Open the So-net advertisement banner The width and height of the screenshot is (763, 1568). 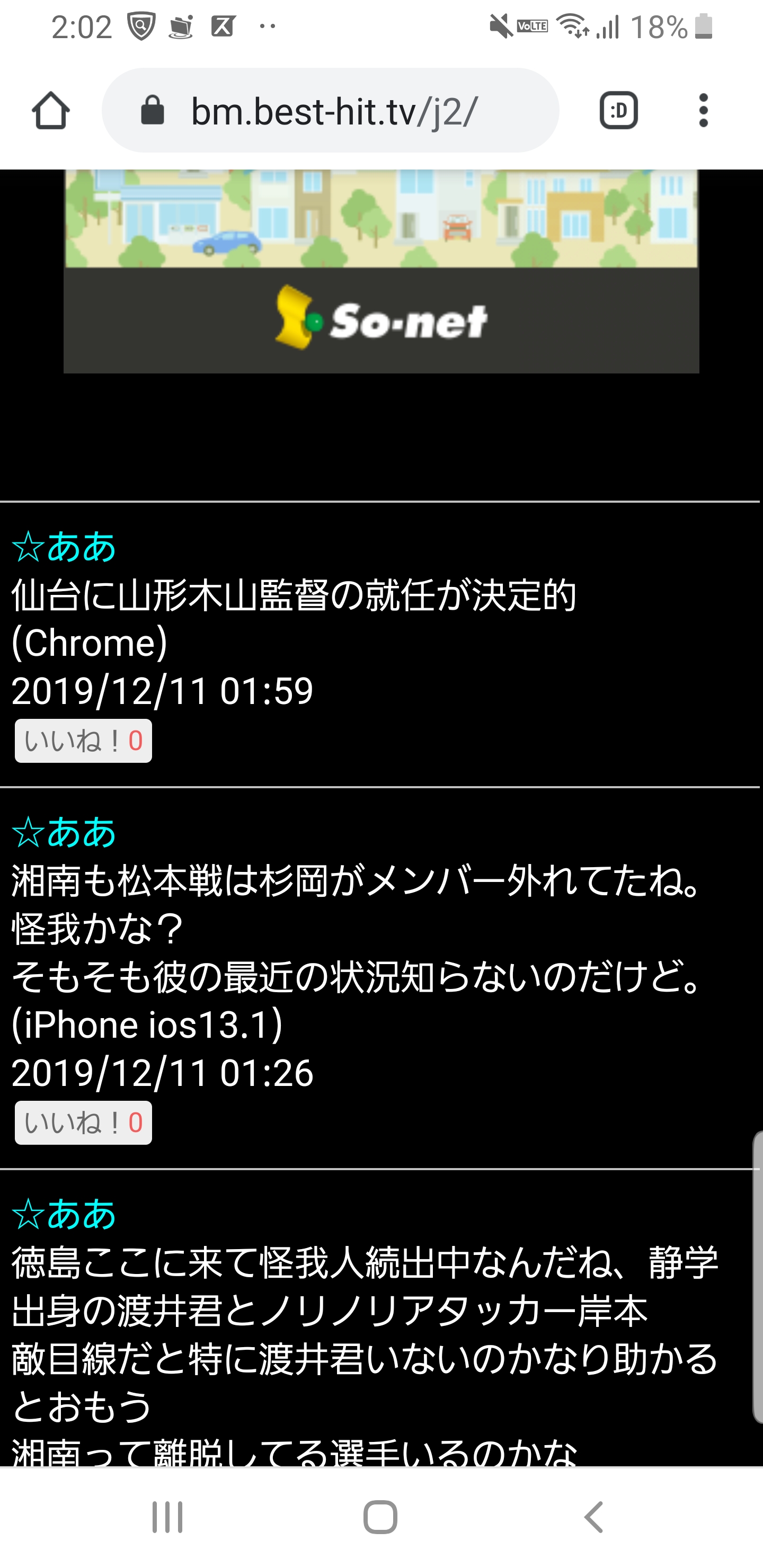[x=381, y=271]
